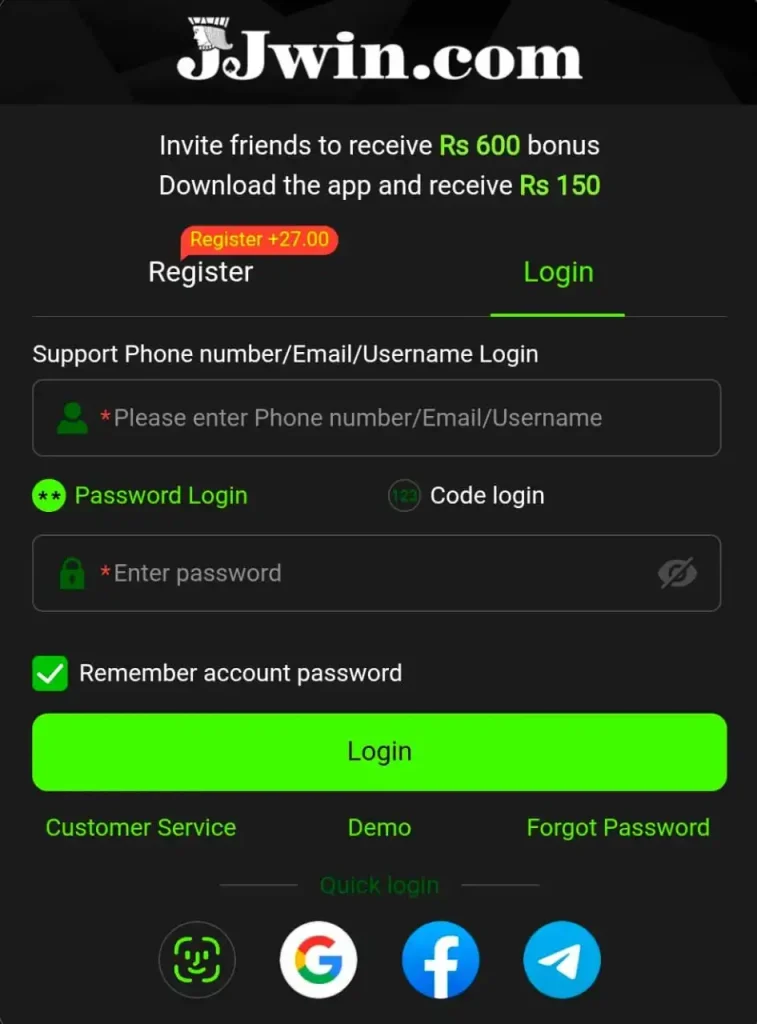The image size is (757, 1024).
Task: Tap the green Login button
Action: pyautogui.click(x=379, y=752)
